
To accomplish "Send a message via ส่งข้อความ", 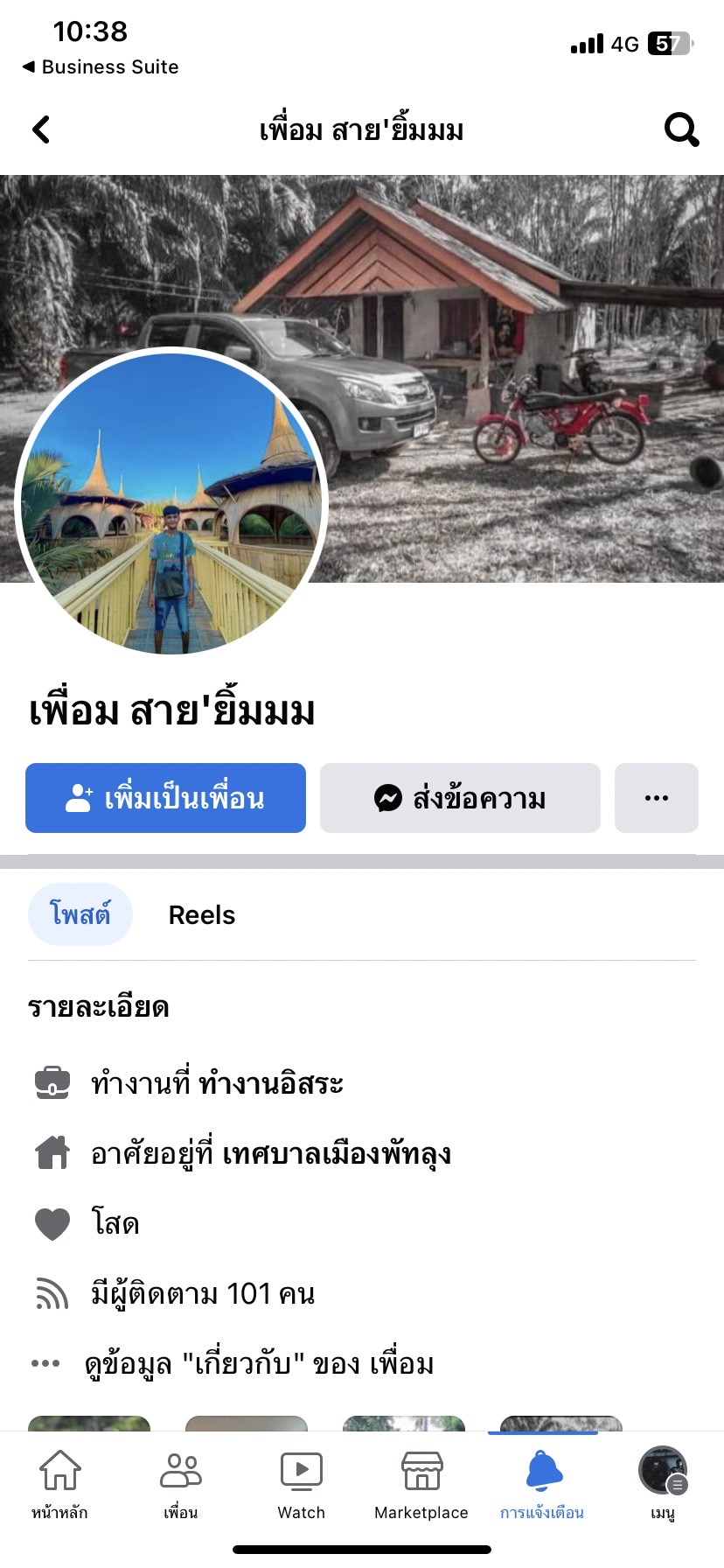I will pos(460,798).
